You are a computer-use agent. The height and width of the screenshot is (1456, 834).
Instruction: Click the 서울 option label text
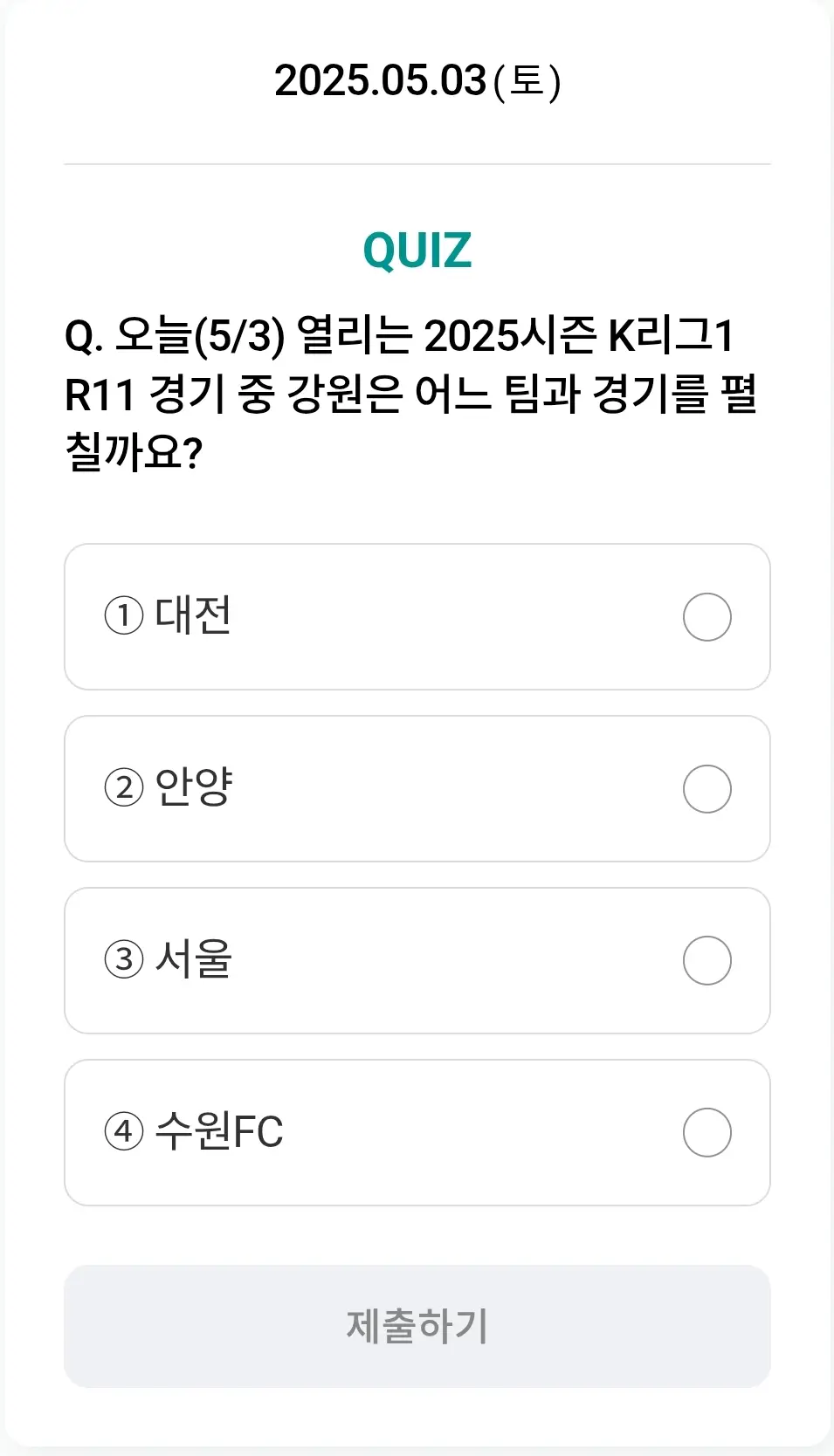pos(193,960)
